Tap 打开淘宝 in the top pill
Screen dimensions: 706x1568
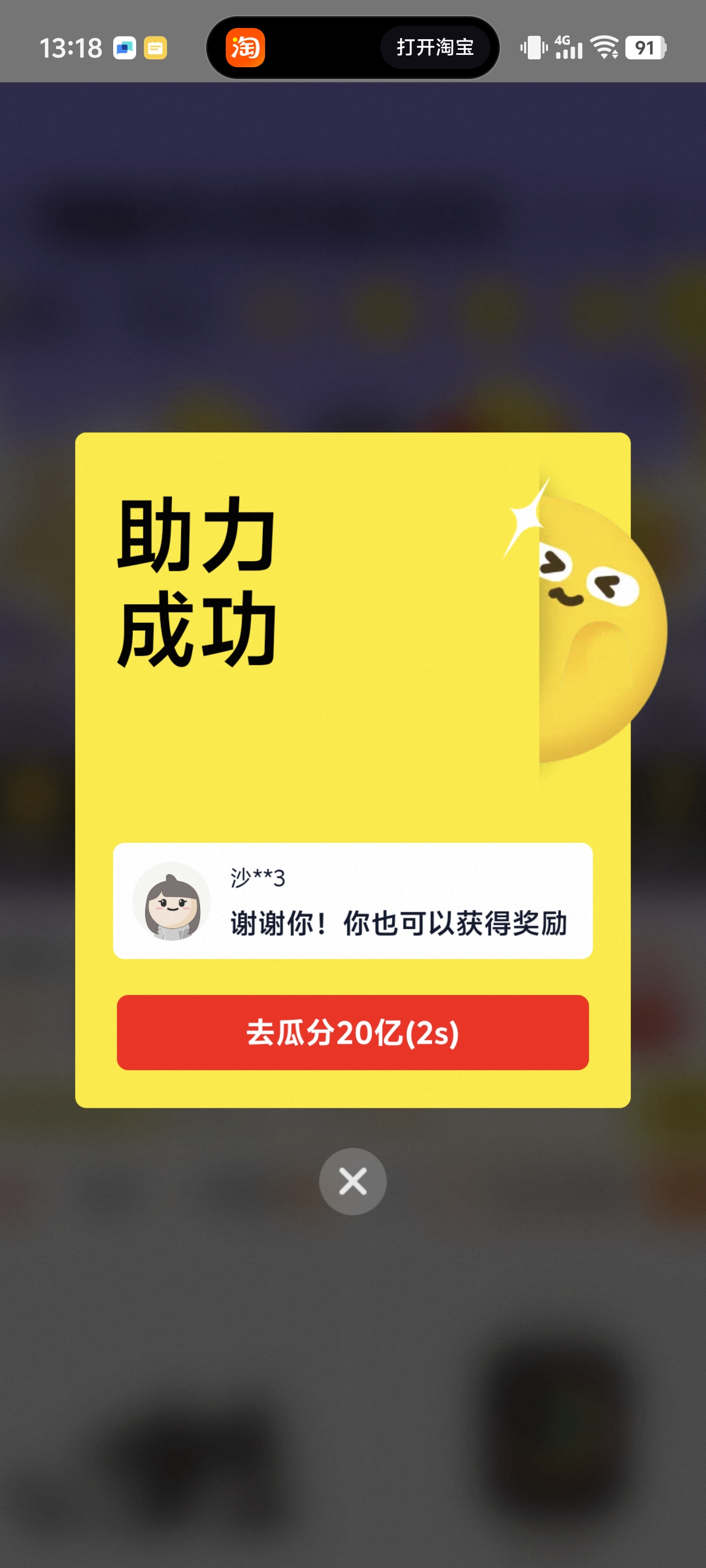pos(435,48)
